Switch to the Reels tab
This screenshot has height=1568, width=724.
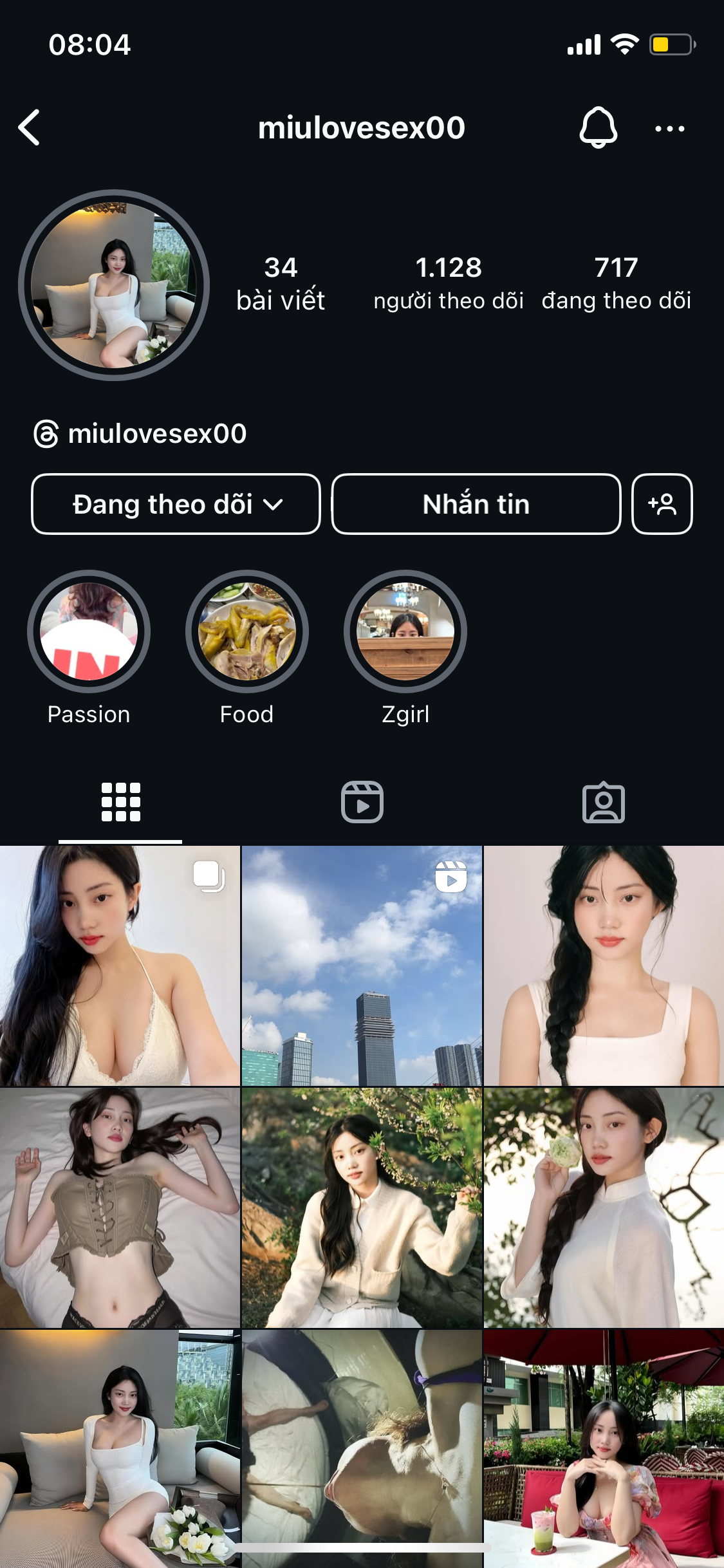[362, 802]
